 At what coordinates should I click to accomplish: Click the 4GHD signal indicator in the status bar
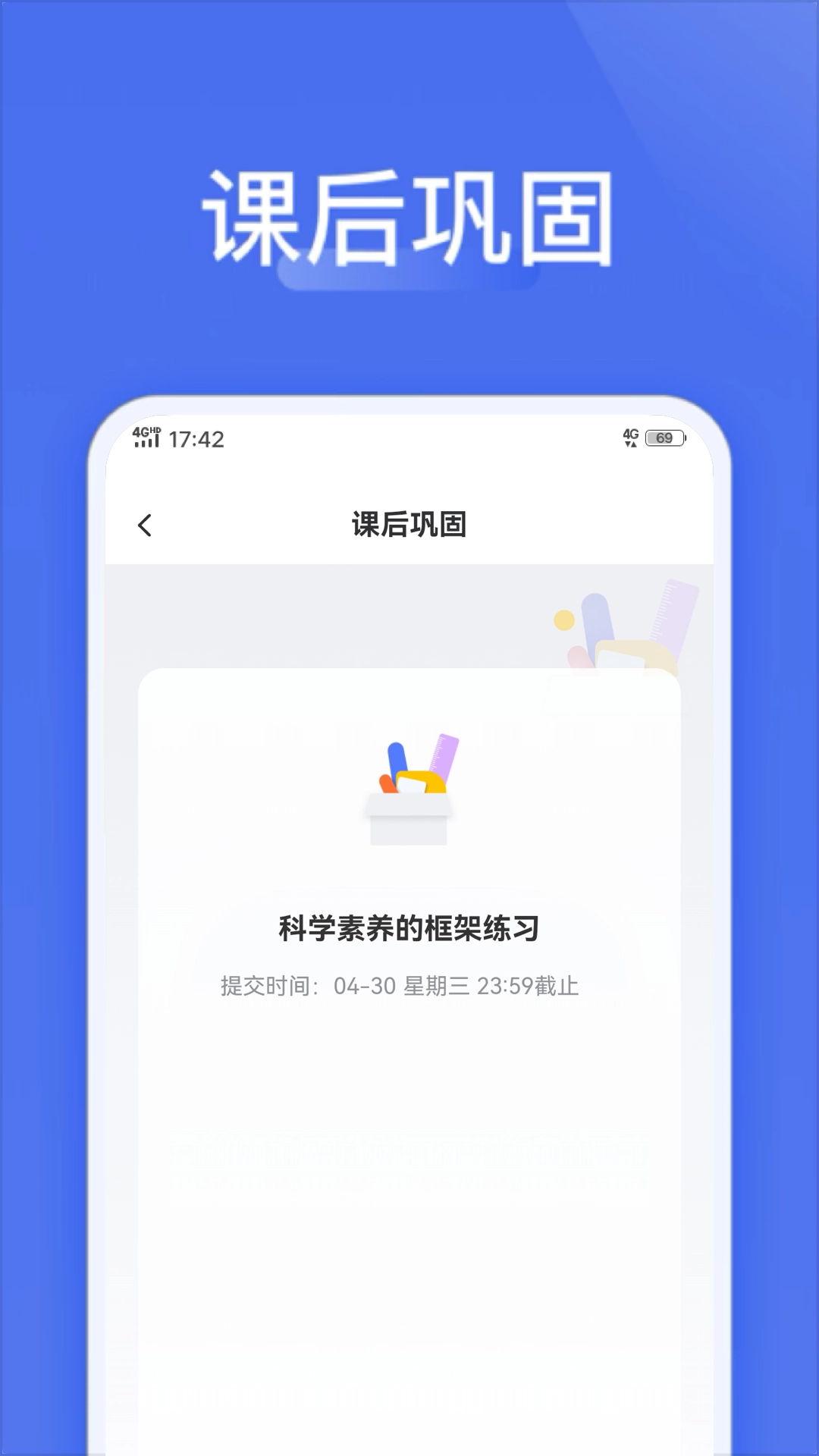point(146,436)
